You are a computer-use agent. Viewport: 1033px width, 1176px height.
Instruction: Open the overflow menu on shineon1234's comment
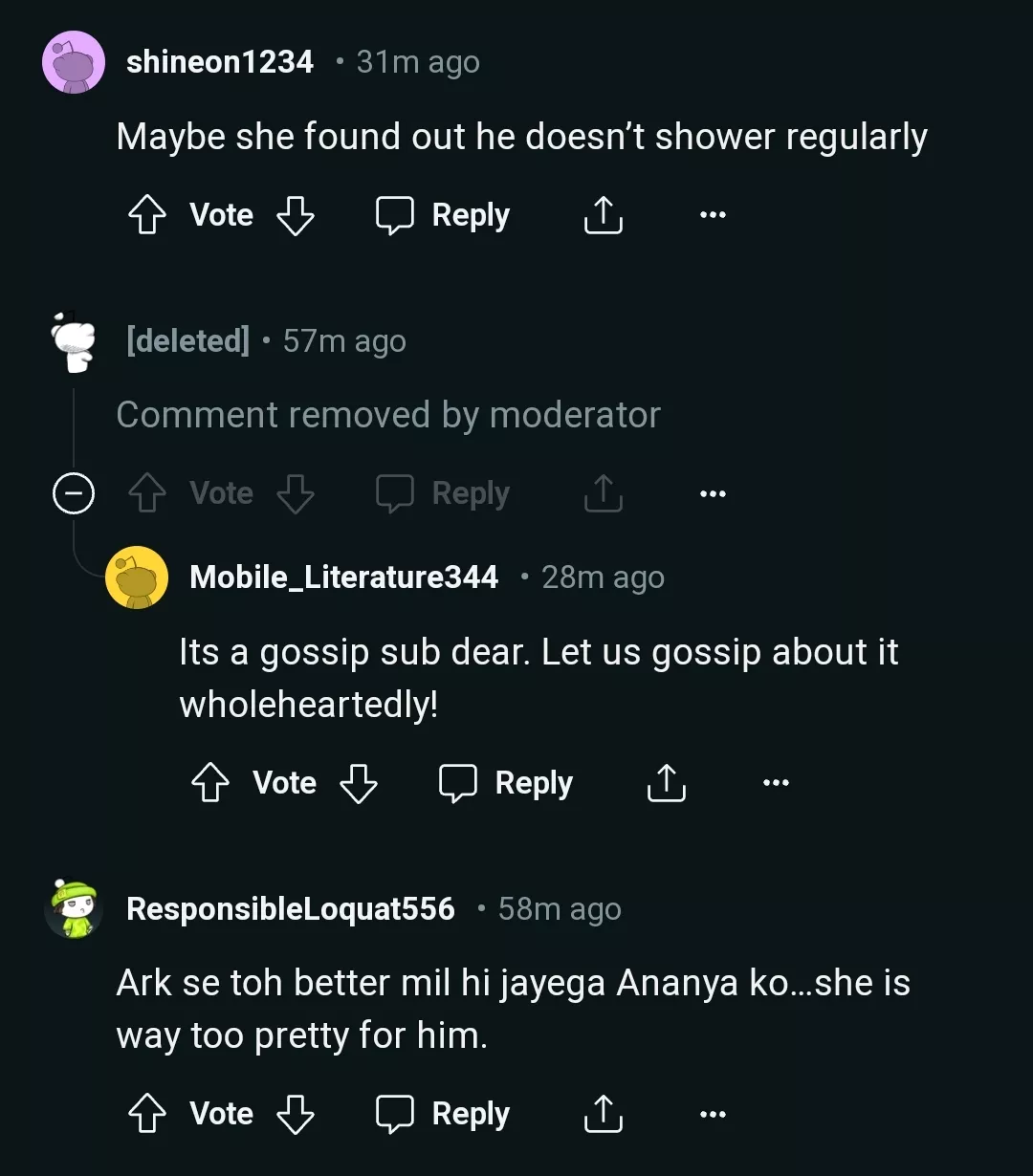click(x=712, y=215)
